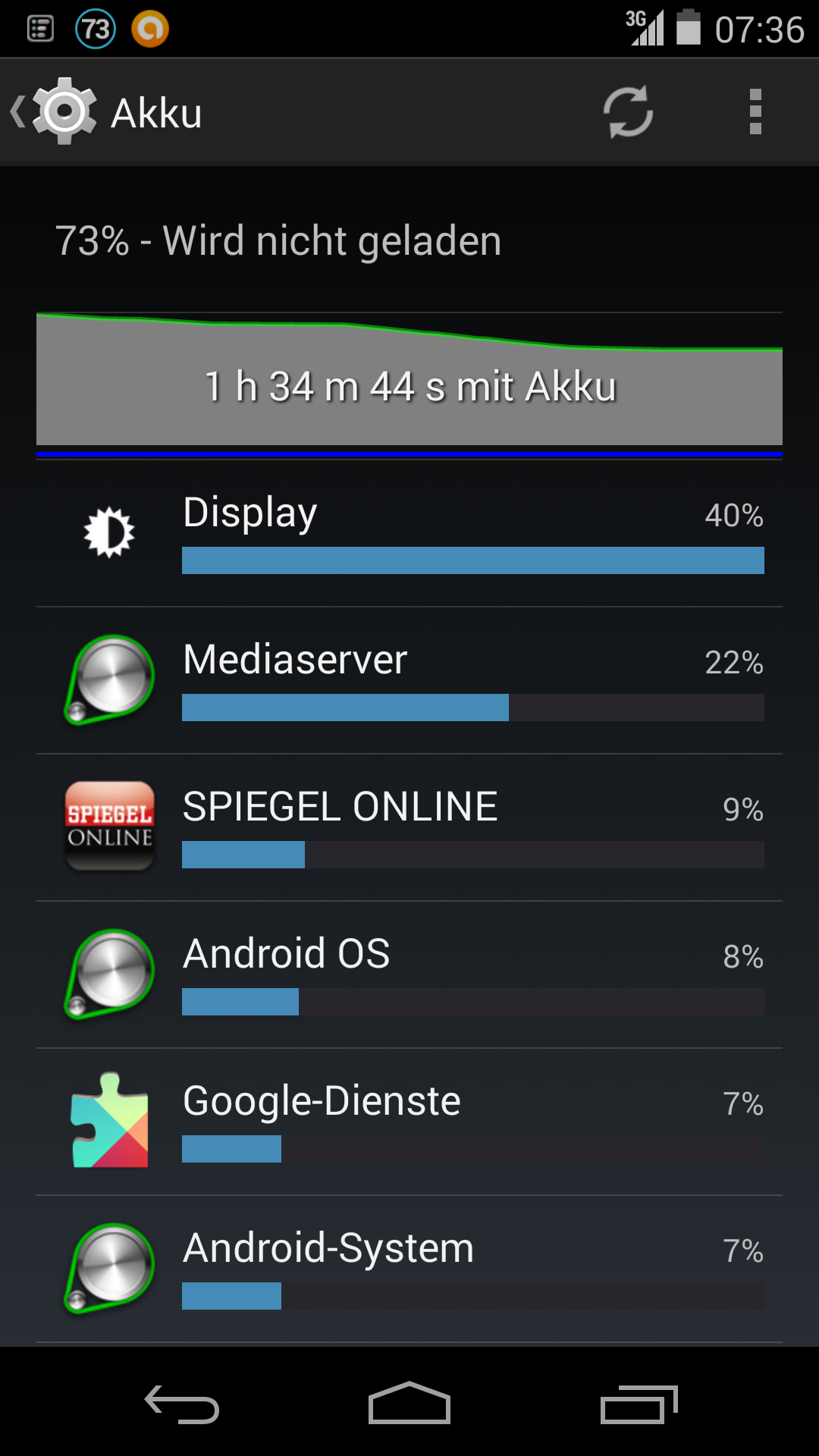
Task: Open Android-System usage details
Action: click(409, 1269)
